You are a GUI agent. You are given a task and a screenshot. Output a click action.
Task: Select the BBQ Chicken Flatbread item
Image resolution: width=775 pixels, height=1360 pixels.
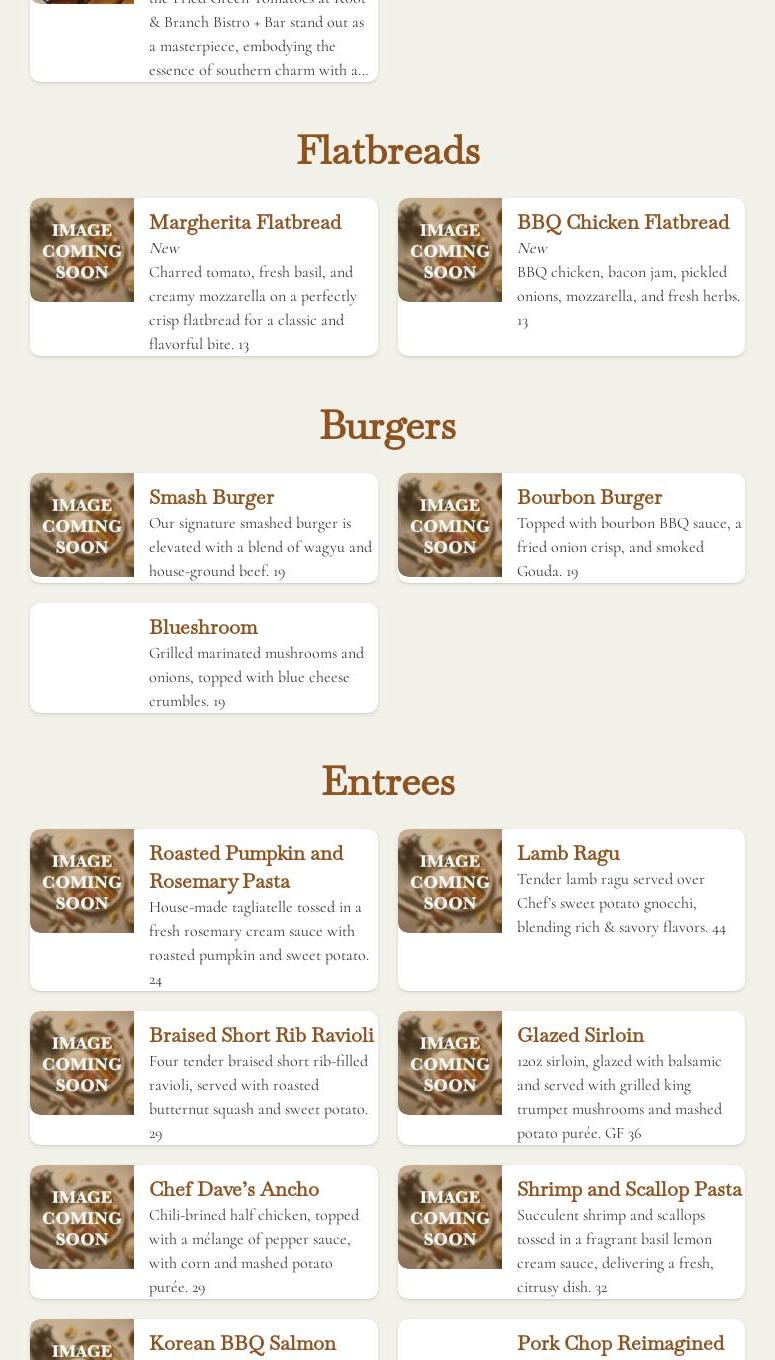pyautogui.click(x=571, y=277)
